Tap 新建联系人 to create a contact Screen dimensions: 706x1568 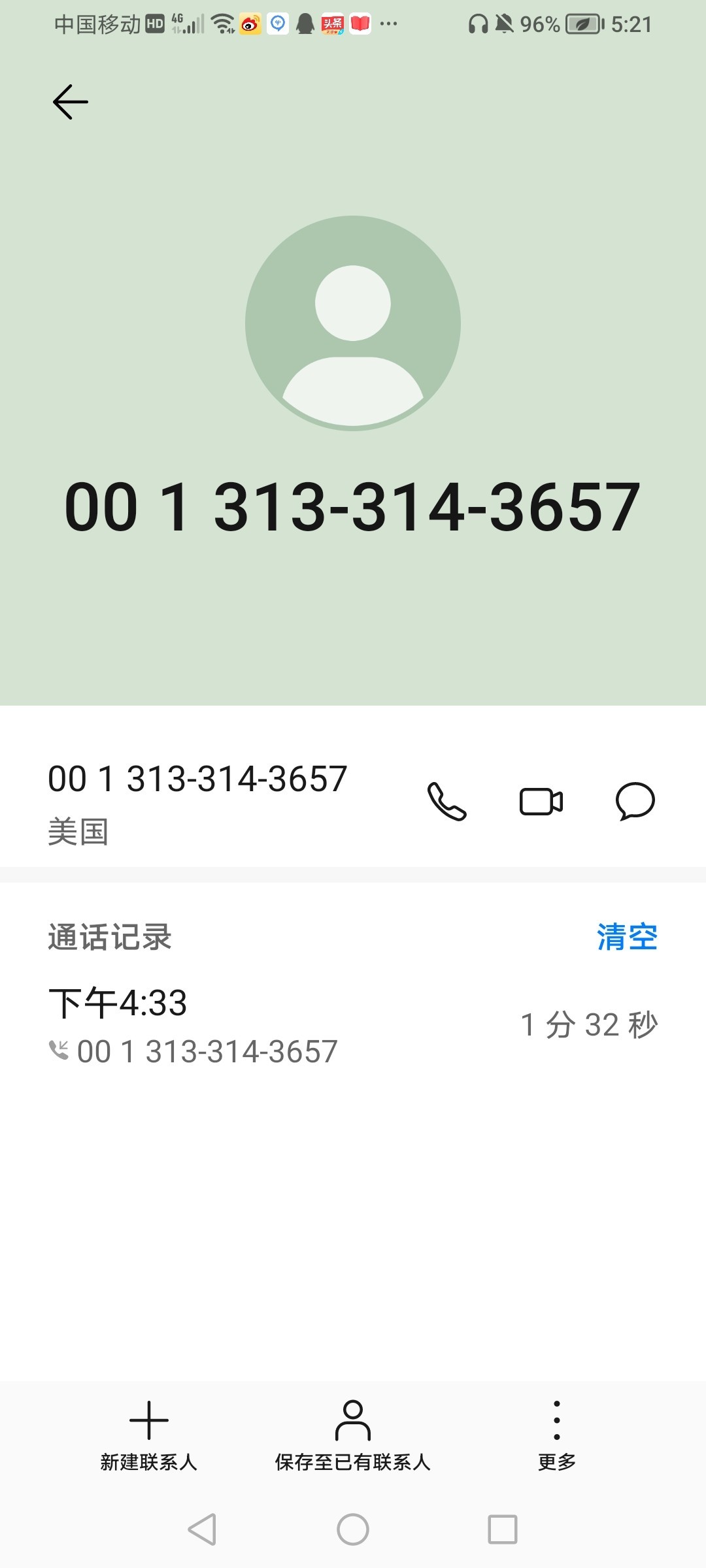pyautogui.click(x=149, y=1435)
